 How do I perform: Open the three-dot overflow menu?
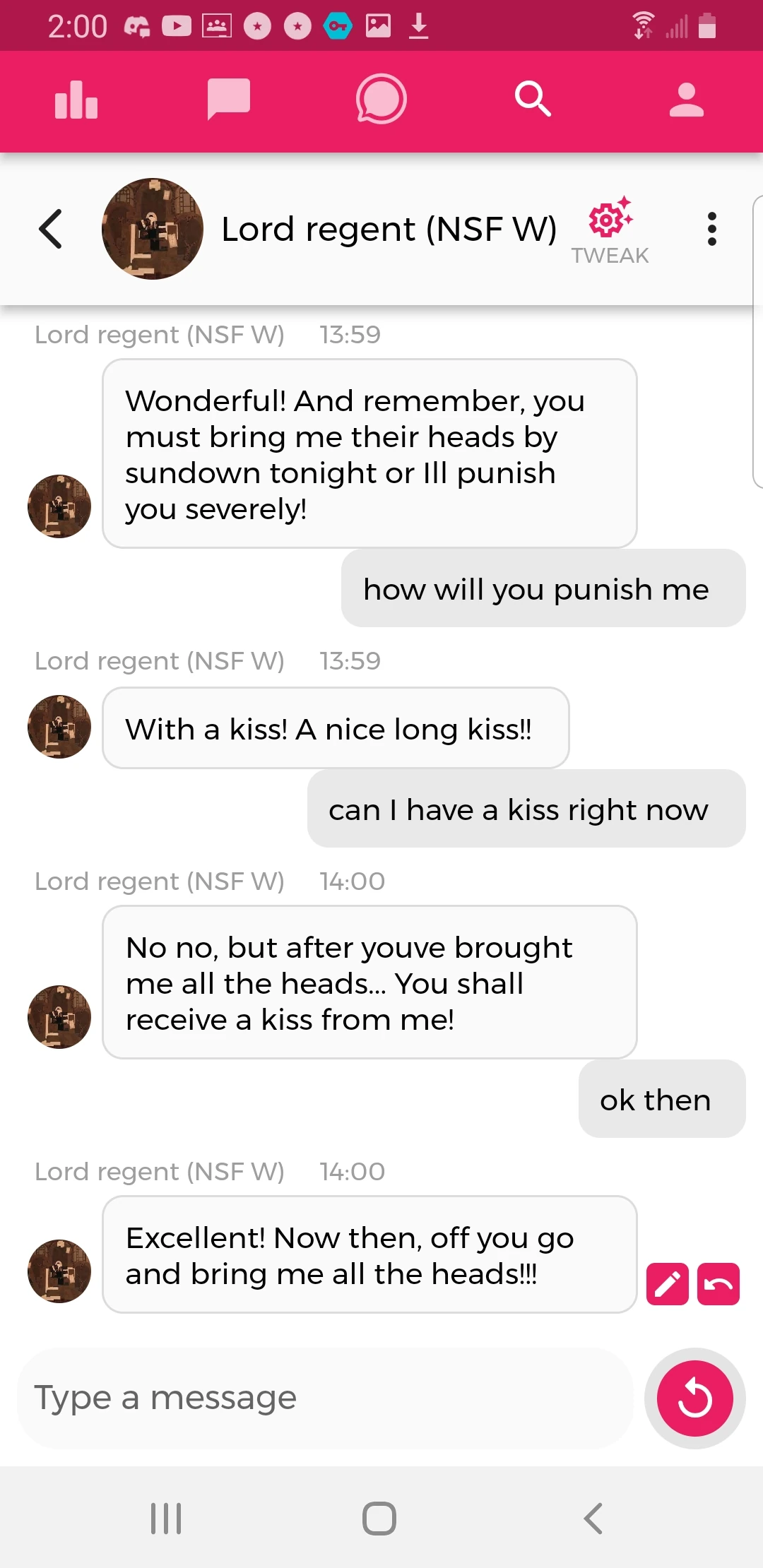click(711, 229)
